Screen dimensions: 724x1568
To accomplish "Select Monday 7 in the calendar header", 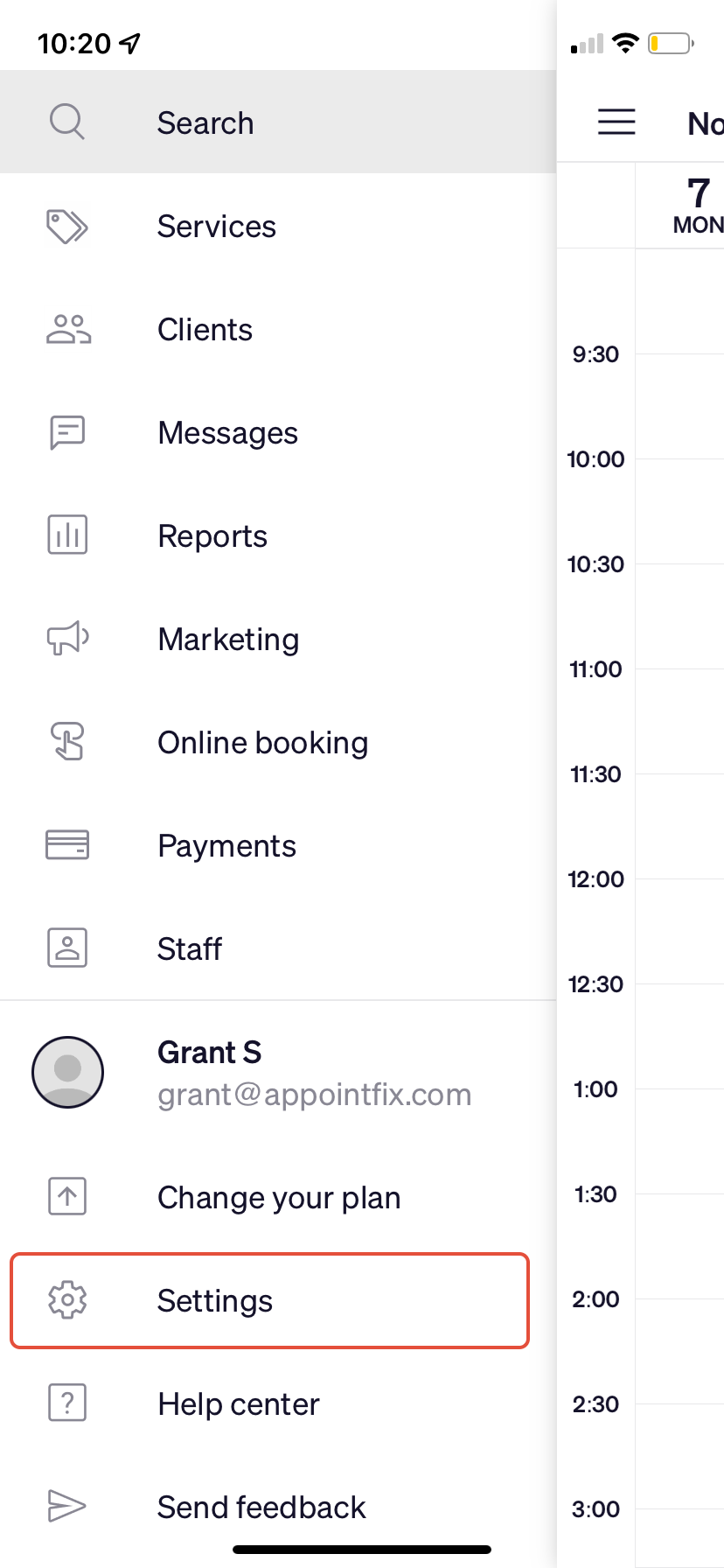I will click(697, 206).
